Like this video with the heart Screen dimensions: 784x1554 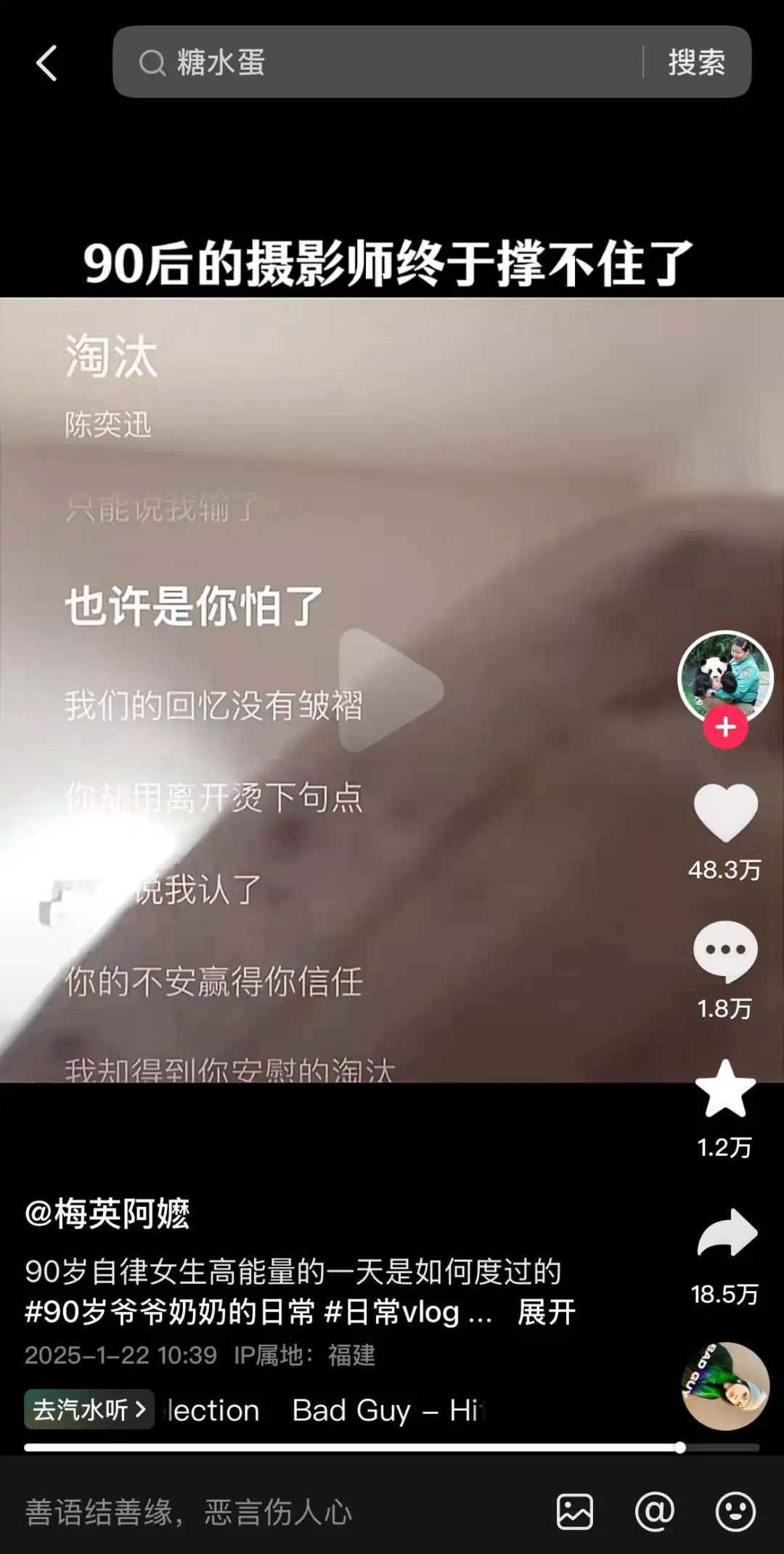coord(725,813)
